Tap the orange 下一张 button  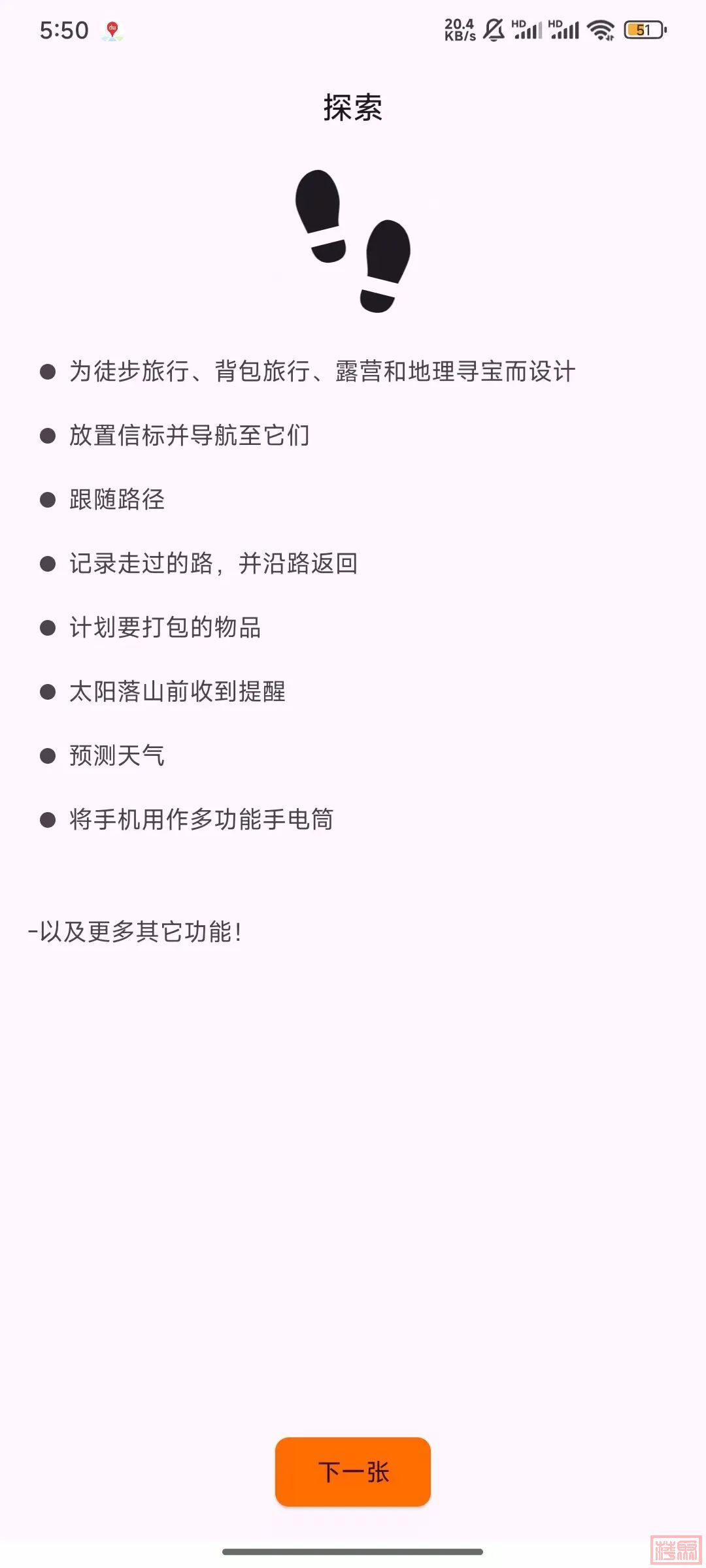(353, 1471)
